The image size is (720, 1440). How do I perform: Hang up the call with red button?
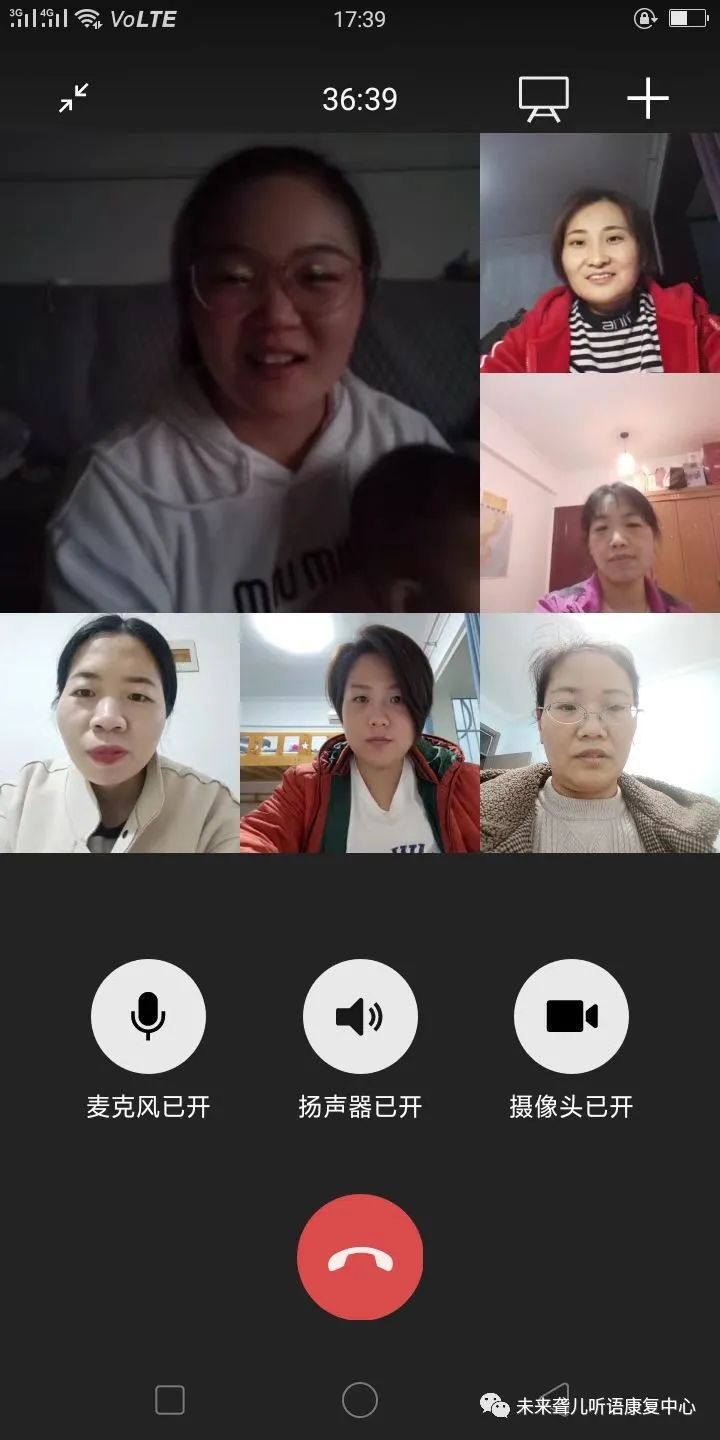click(x=360, y=1257)
